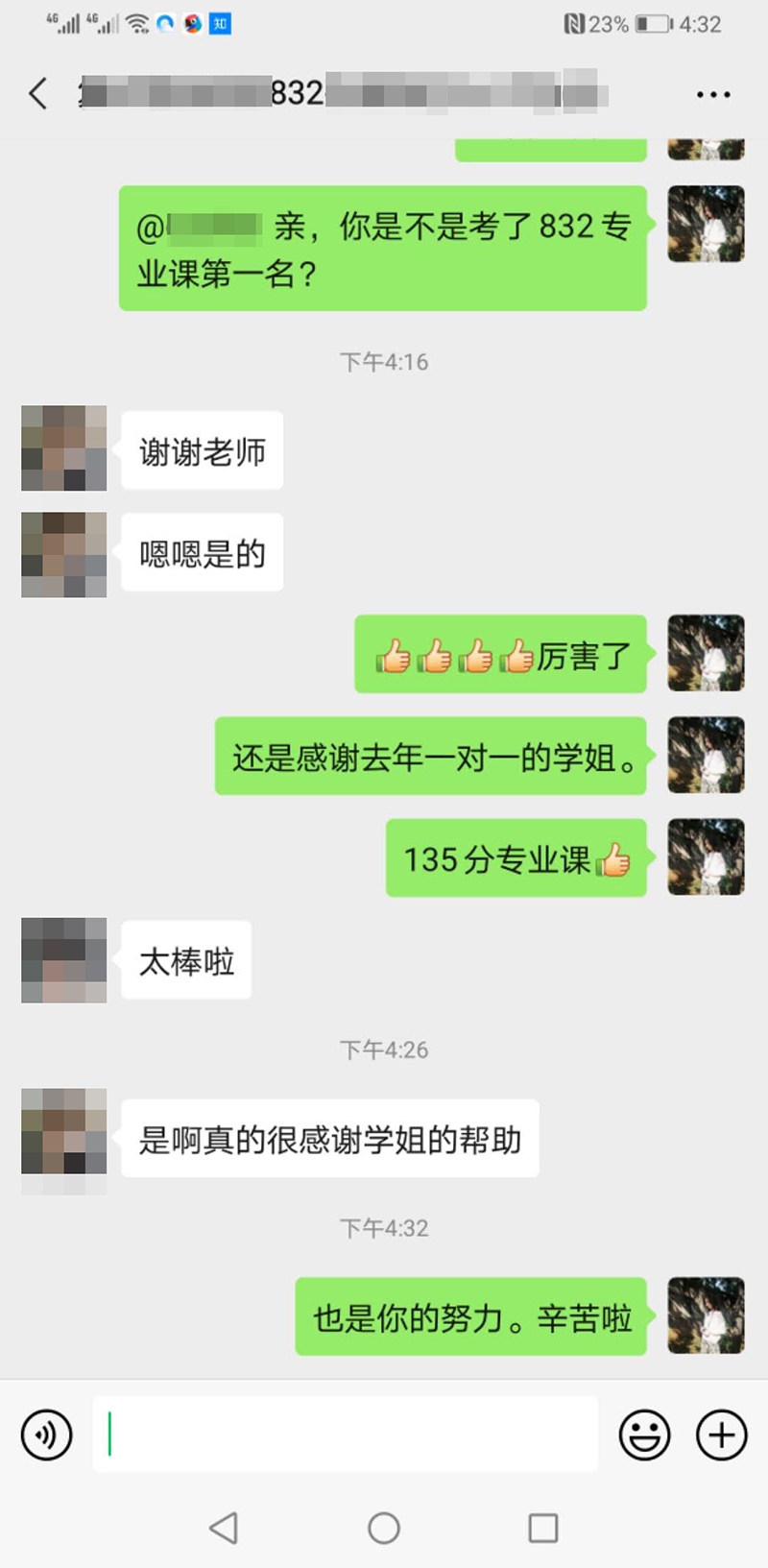Open recent apps overview
The image size is (768, 1568).
click(542, 1528)
